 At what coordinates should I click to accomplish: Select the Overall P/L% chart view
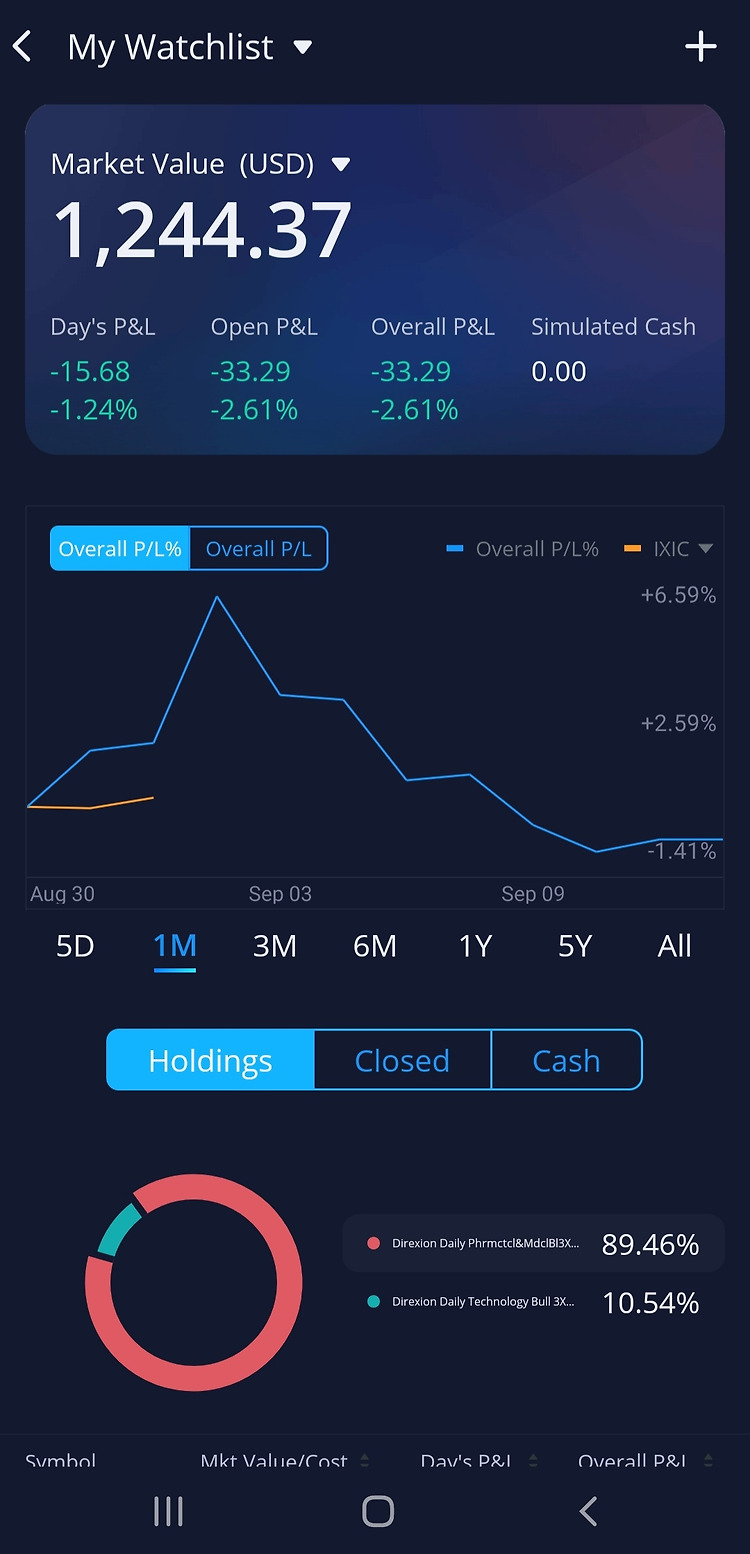tap(120, 548)
